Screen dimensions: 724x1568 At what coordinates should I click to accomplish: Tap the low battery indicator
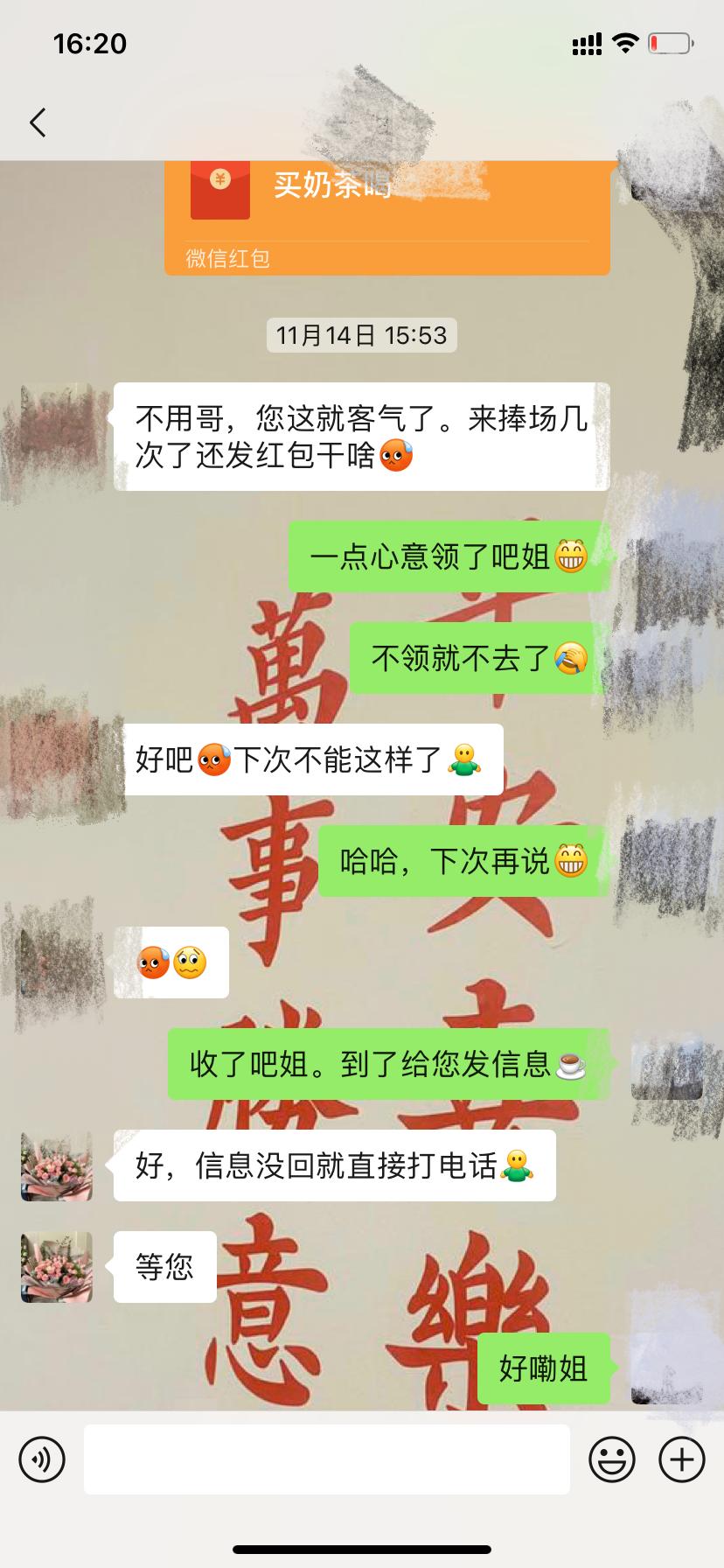669,42
